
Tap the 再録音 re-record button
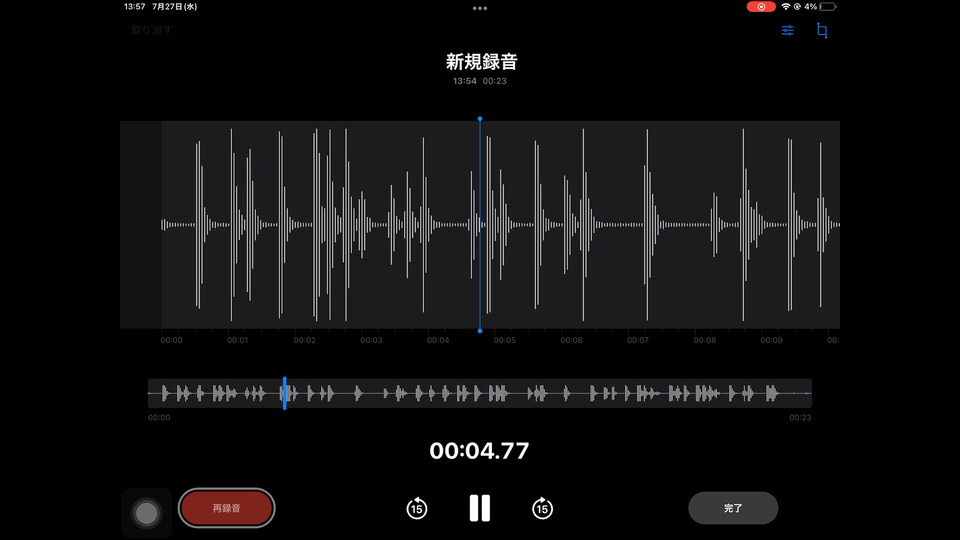226,508
